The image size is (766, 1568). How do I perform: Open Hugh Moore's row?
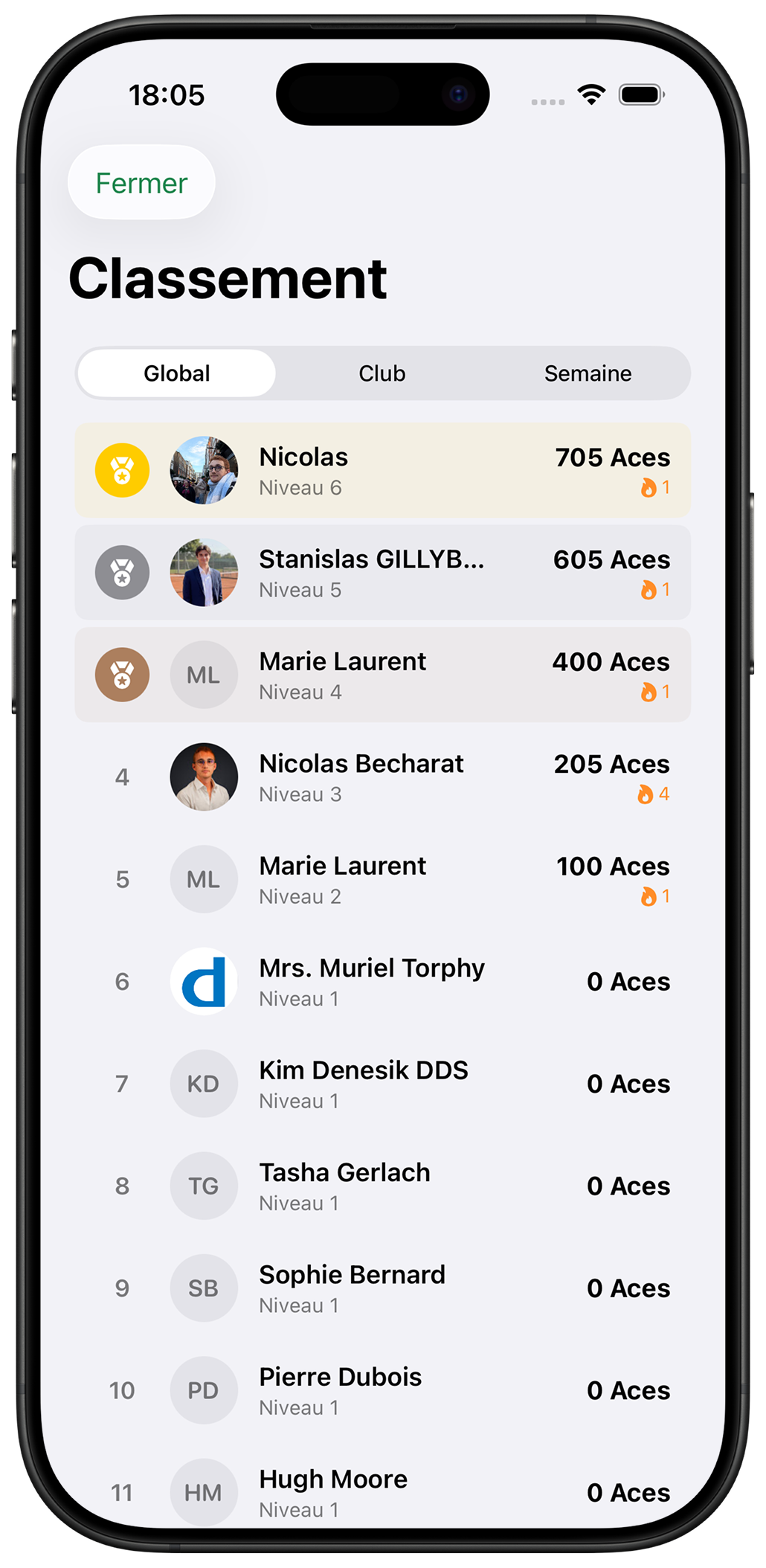[382, 1491]
